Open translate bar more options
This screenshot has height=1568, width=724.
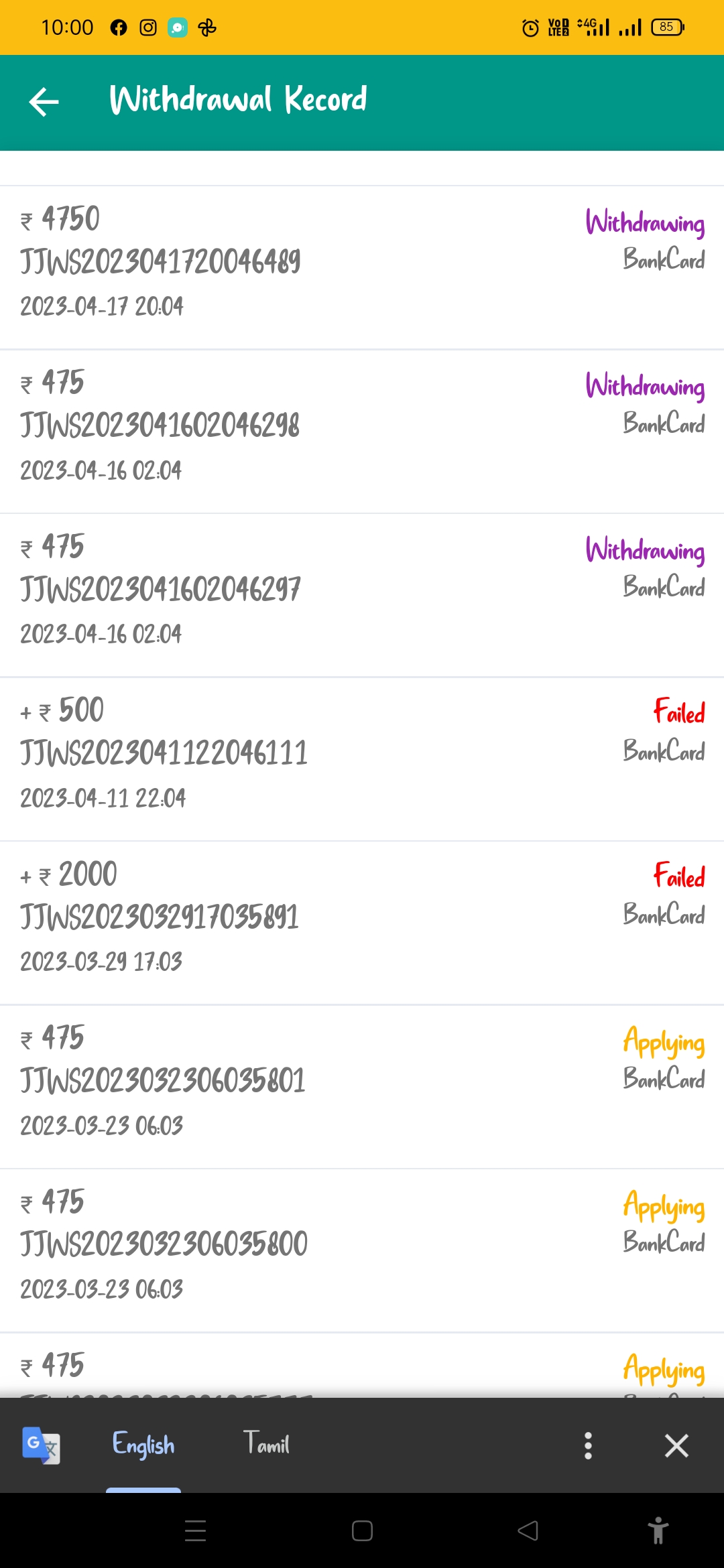coord(588,1445)
